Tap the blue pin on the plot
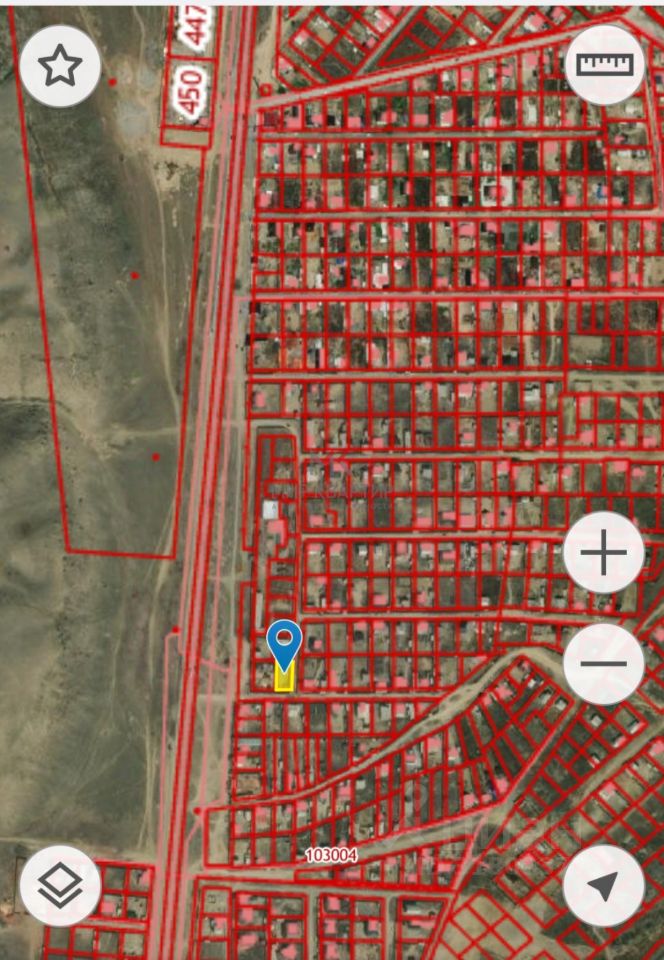Screen dimensions: 664x960 285,642
